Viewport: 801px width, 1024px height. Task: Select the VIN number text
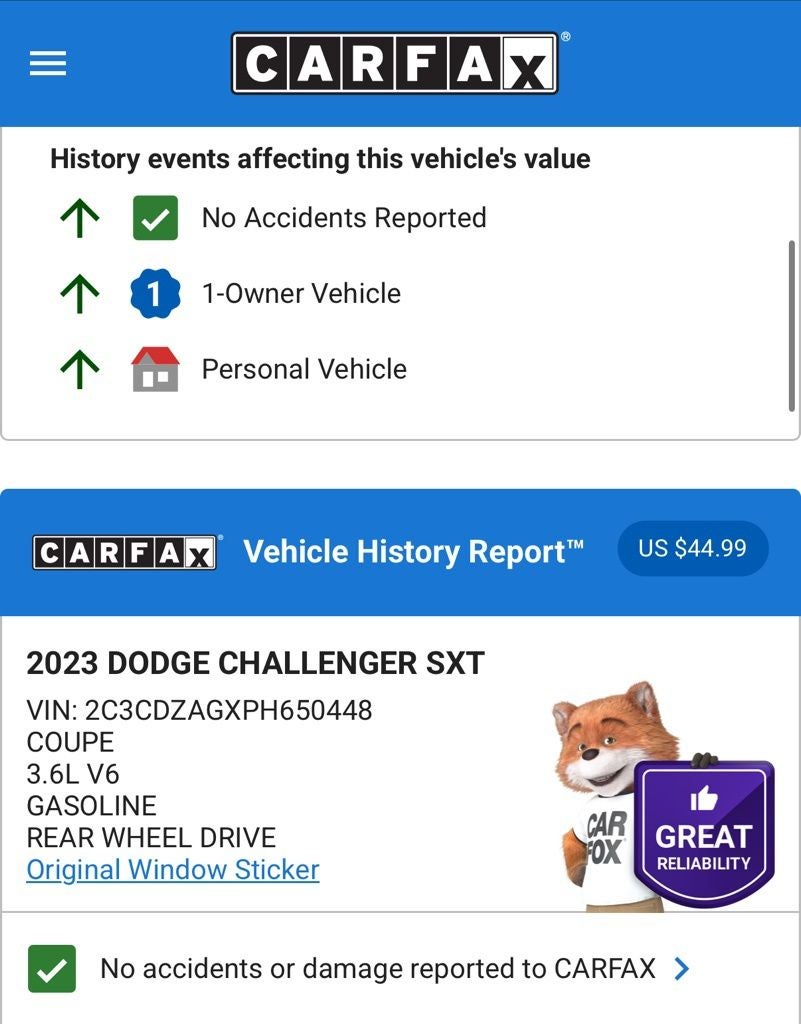[200, 710]
